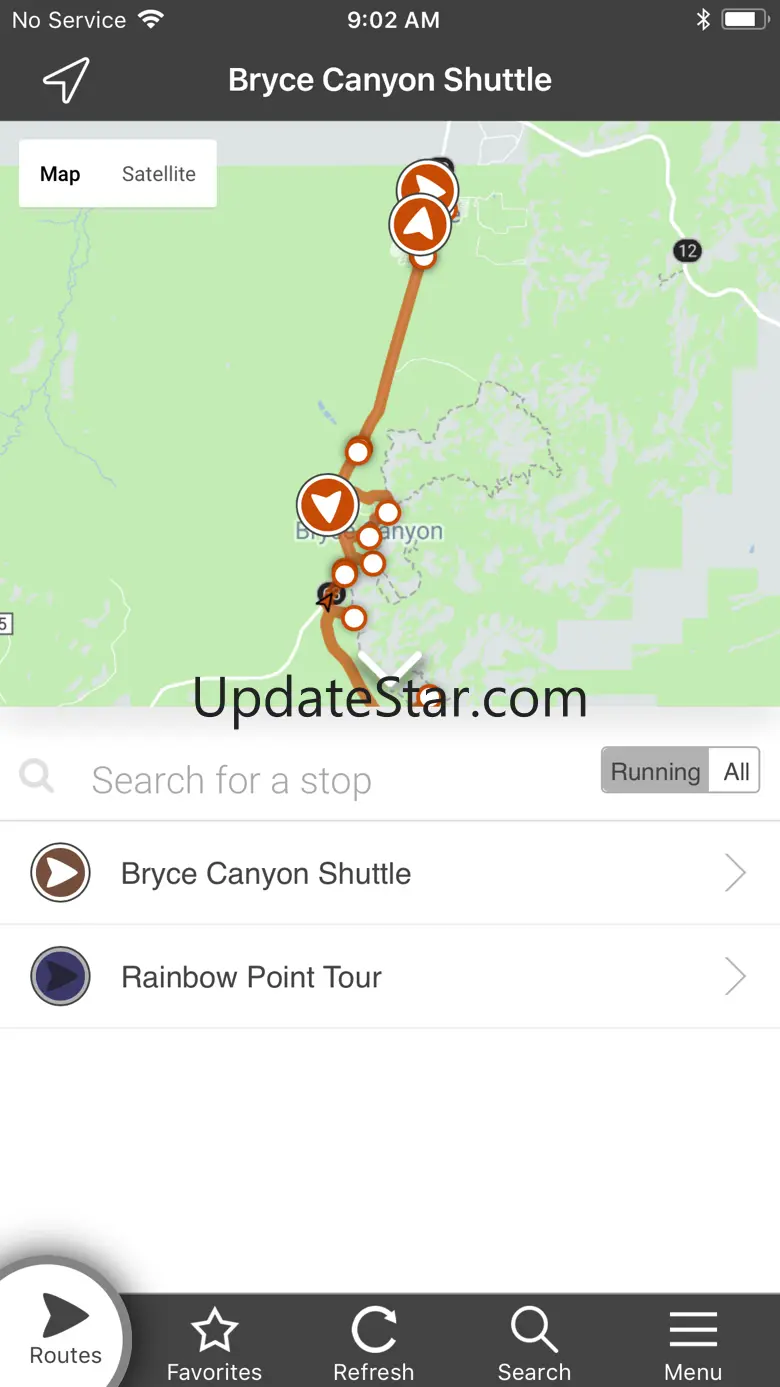Screen dimensions: 780x1387
Task: Open the Rainbow Point Tour route
Action: tap(390, 977)
